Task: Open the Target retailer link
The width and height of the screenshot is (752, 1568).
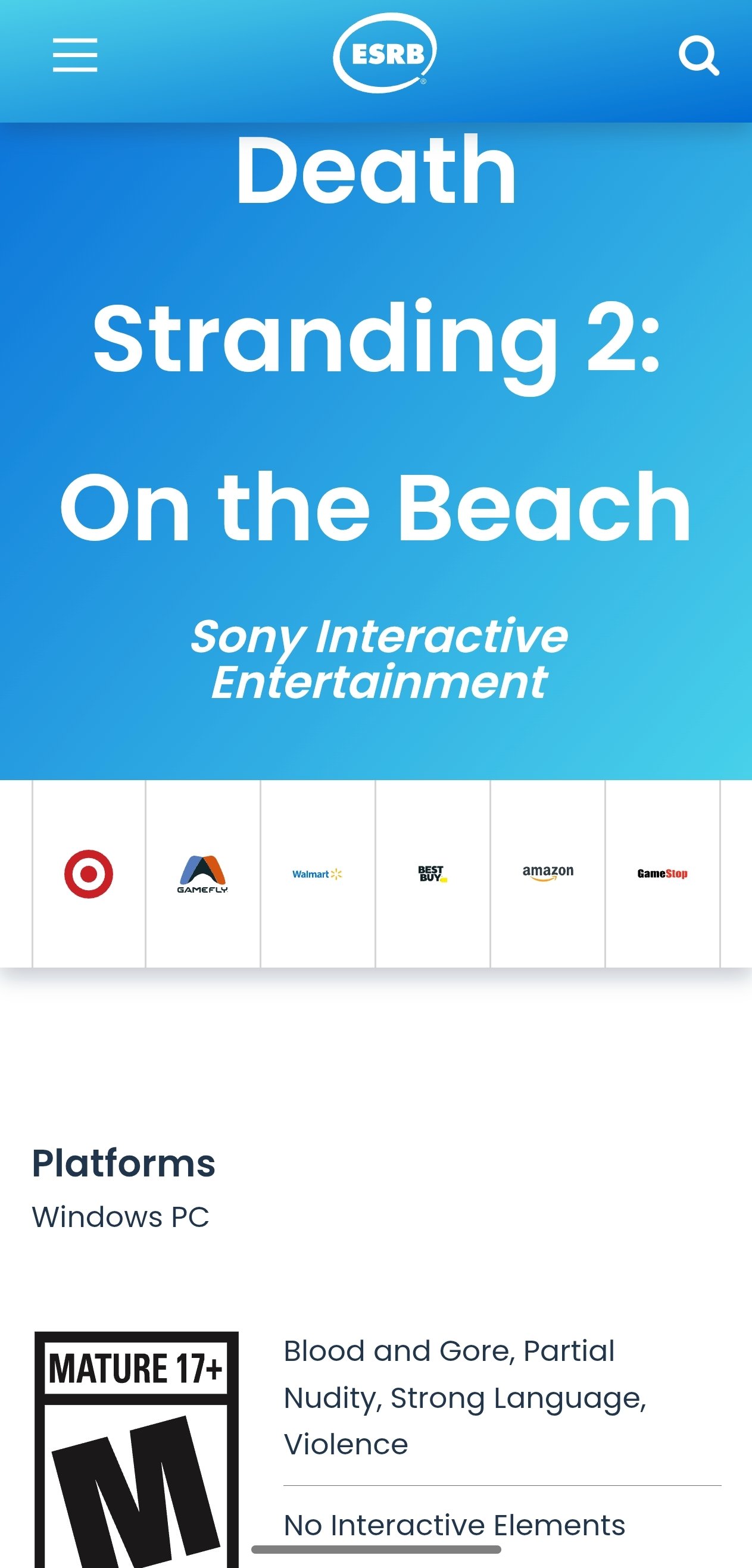Action: (x=89, y=874)
